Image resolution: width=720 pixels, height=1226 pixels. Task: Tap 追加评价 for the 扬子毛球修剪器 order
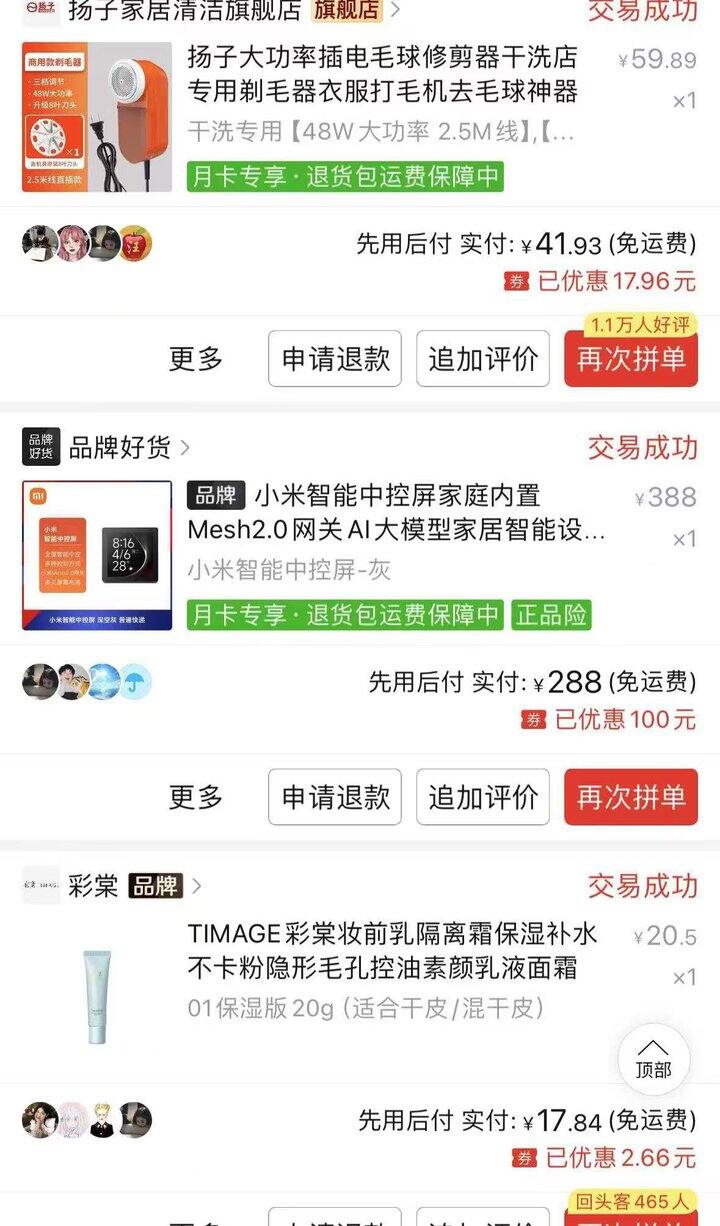point(483,359)
